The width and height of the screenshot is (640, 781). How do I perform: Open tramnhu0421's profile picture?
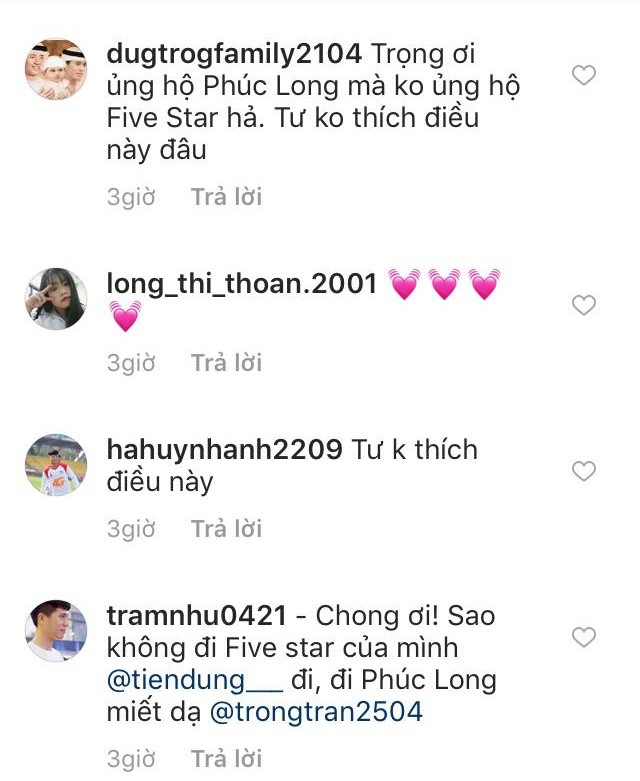click(x=56, y=631)
